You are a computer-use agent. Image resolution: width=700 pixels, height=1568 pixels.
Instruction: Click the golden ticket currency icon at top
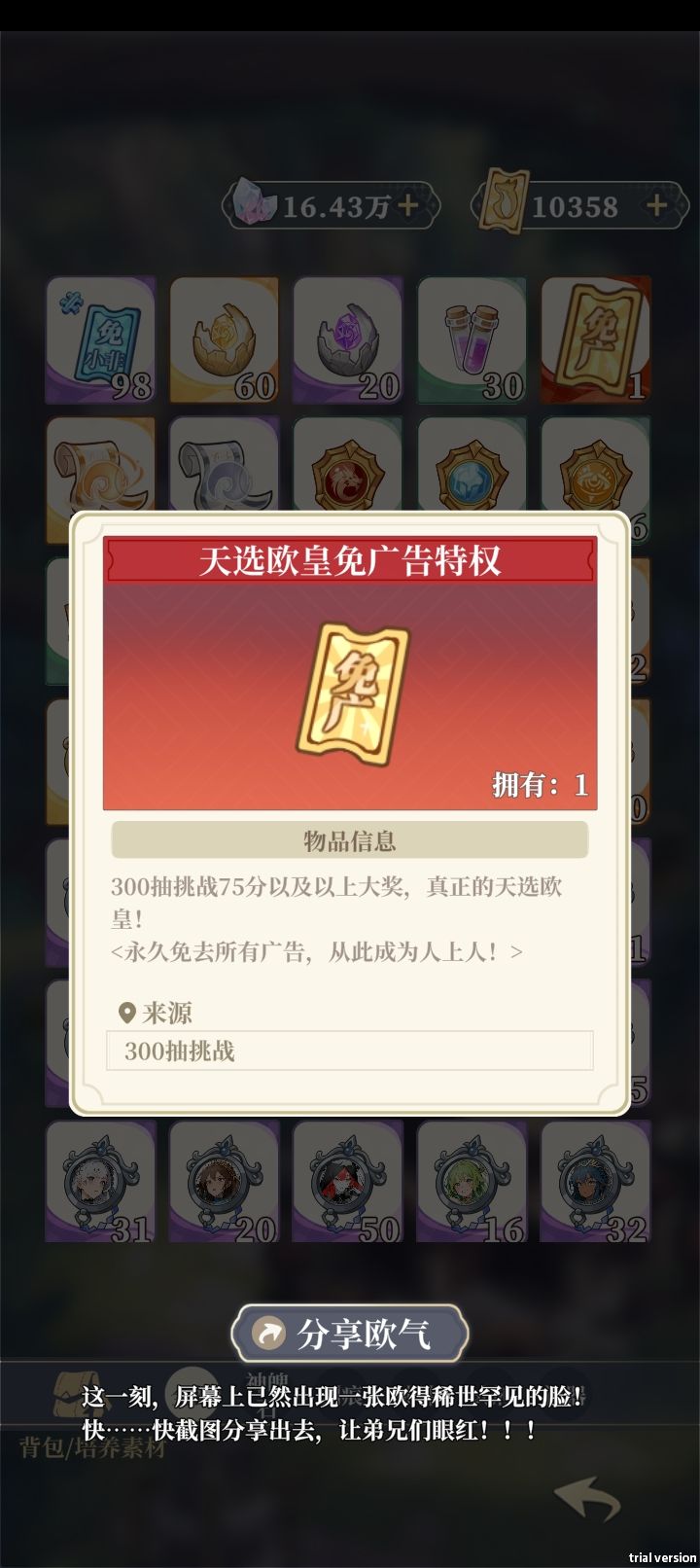click(501, 201)
